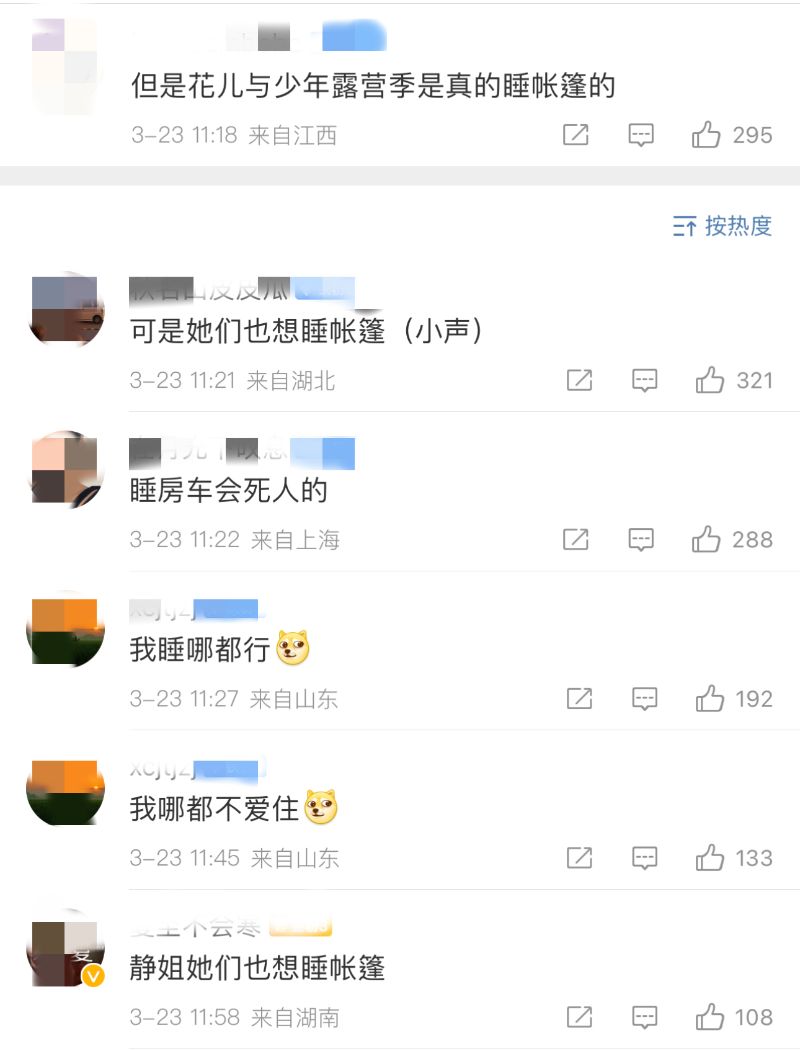Share the comment 我哪都不爱住
The height and width of the screenshot is (1051, 800).
pyautogui.click(x=580, y=858)
